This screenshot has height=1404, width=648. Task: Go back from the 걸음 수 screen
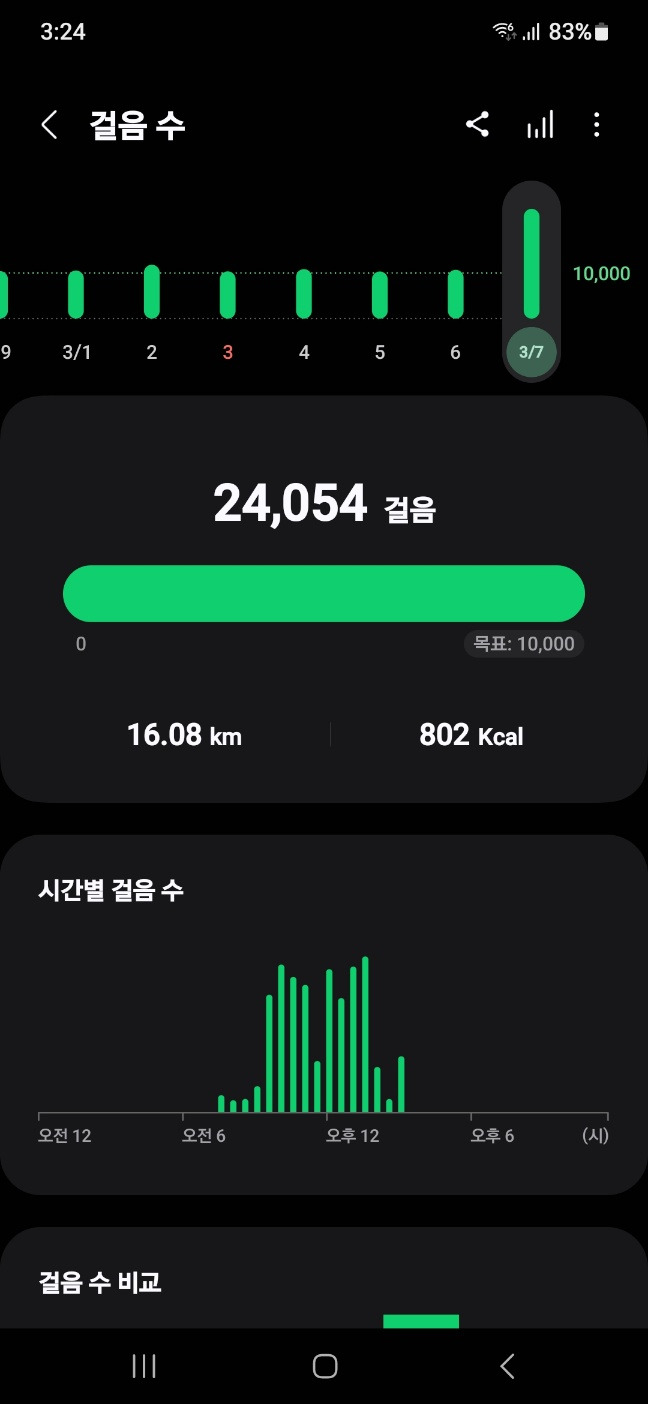pyautogui.click(x=49, y=125)
